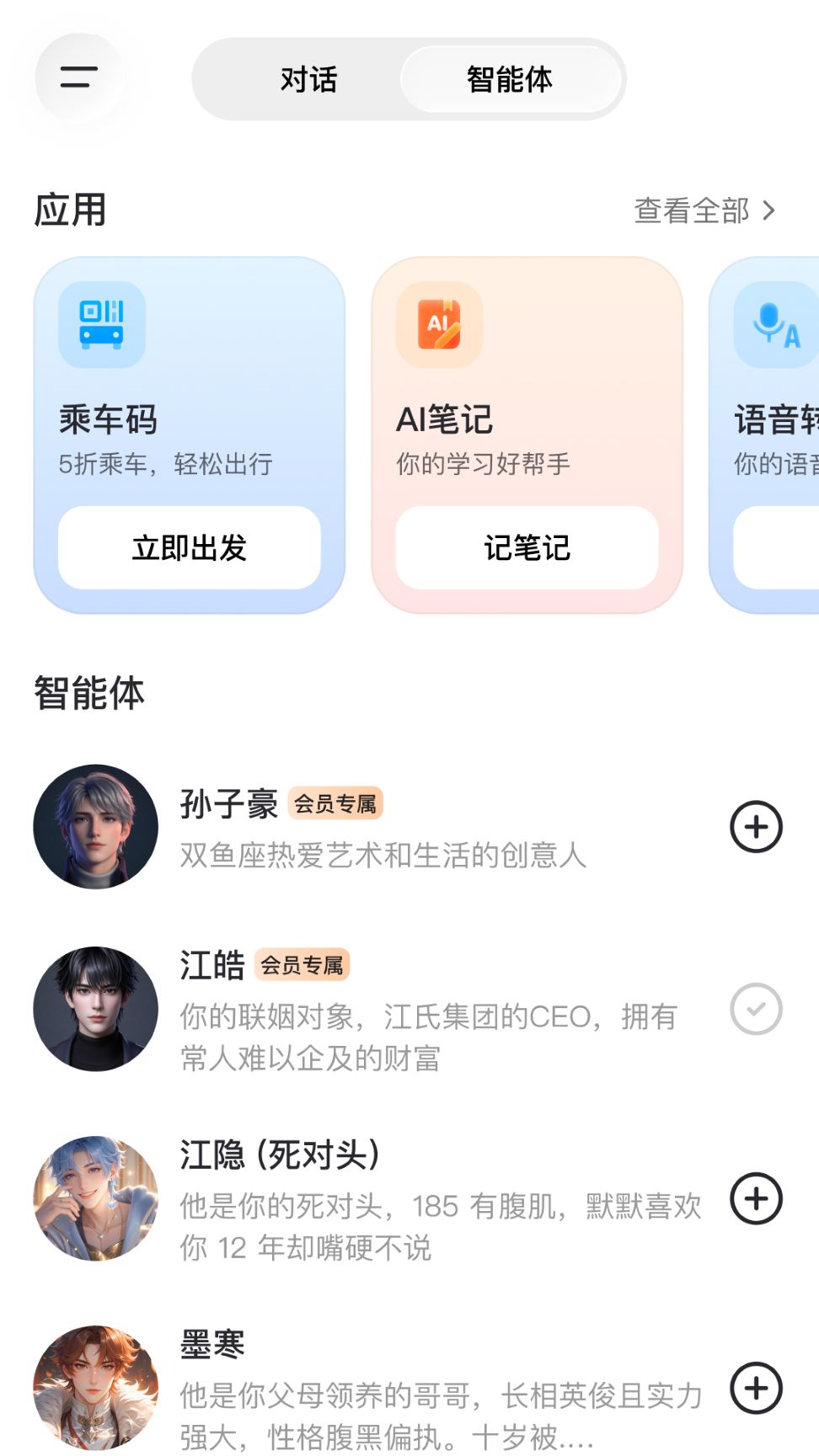Add 孙子豪 agent with the plus icon

pos(756,826)
